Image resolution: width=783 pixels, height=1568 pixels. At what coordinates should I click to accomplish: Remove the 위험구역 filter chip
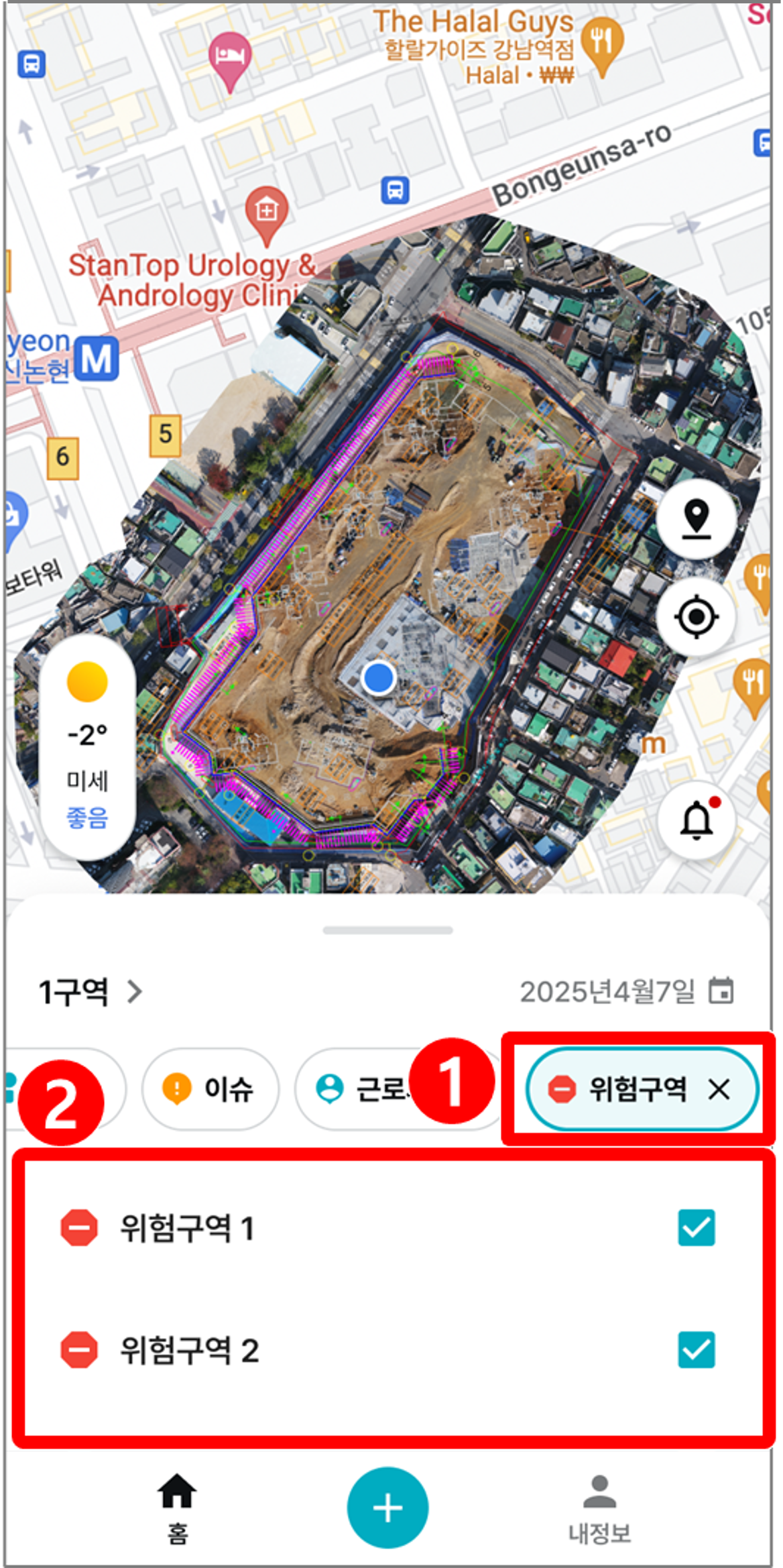719,1089
